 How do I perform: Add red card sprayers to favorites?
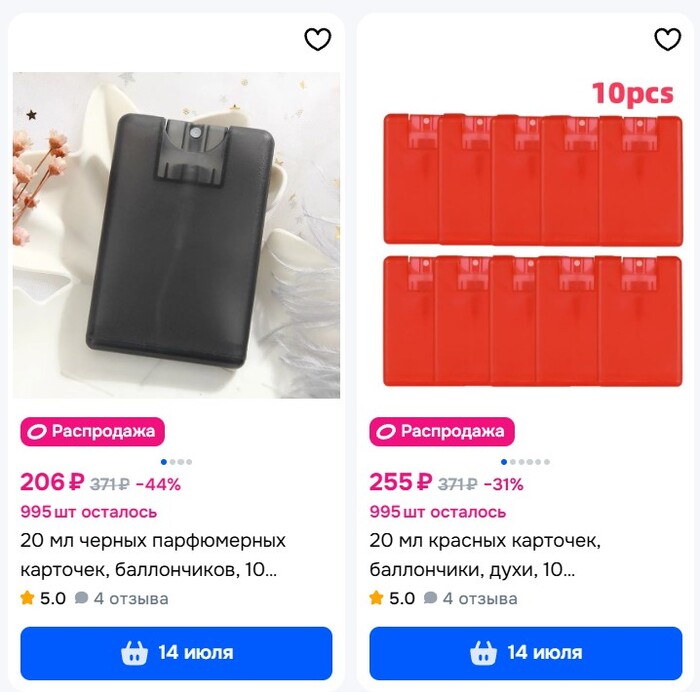[667, 40]
